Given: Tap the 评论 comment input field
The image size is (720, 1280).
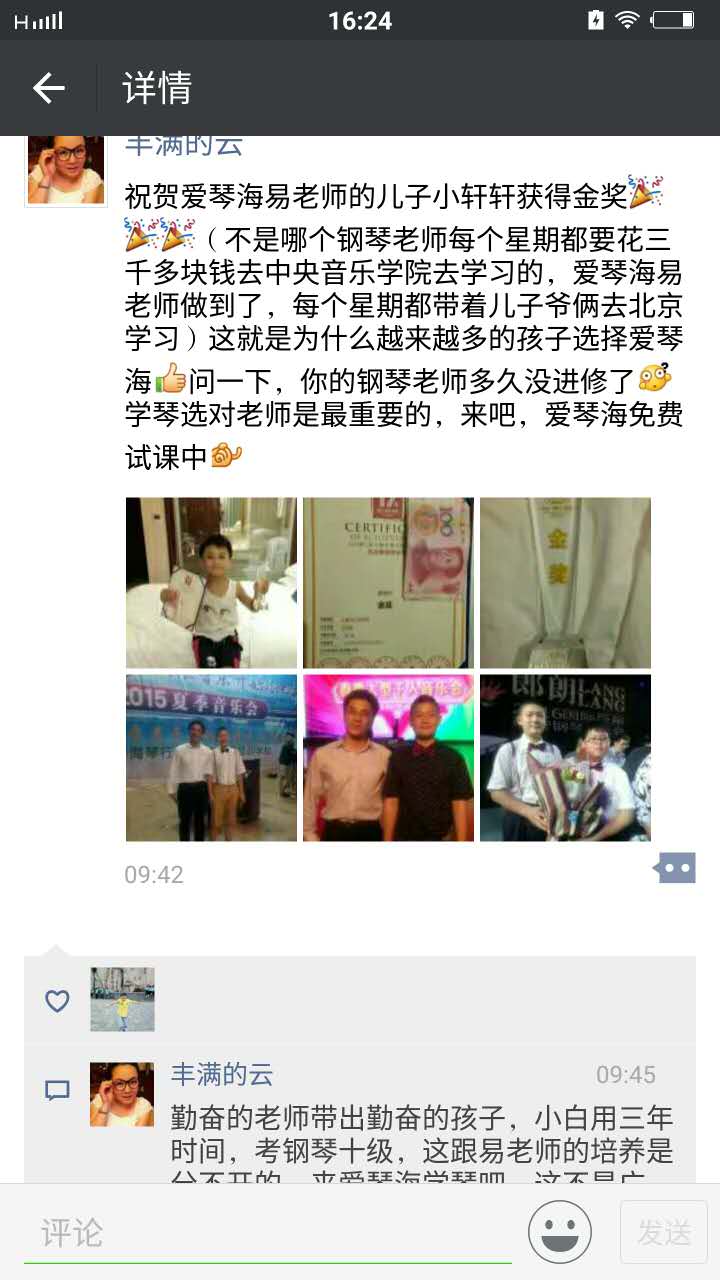Looking at the screenshot, I should click(268, 1232).
